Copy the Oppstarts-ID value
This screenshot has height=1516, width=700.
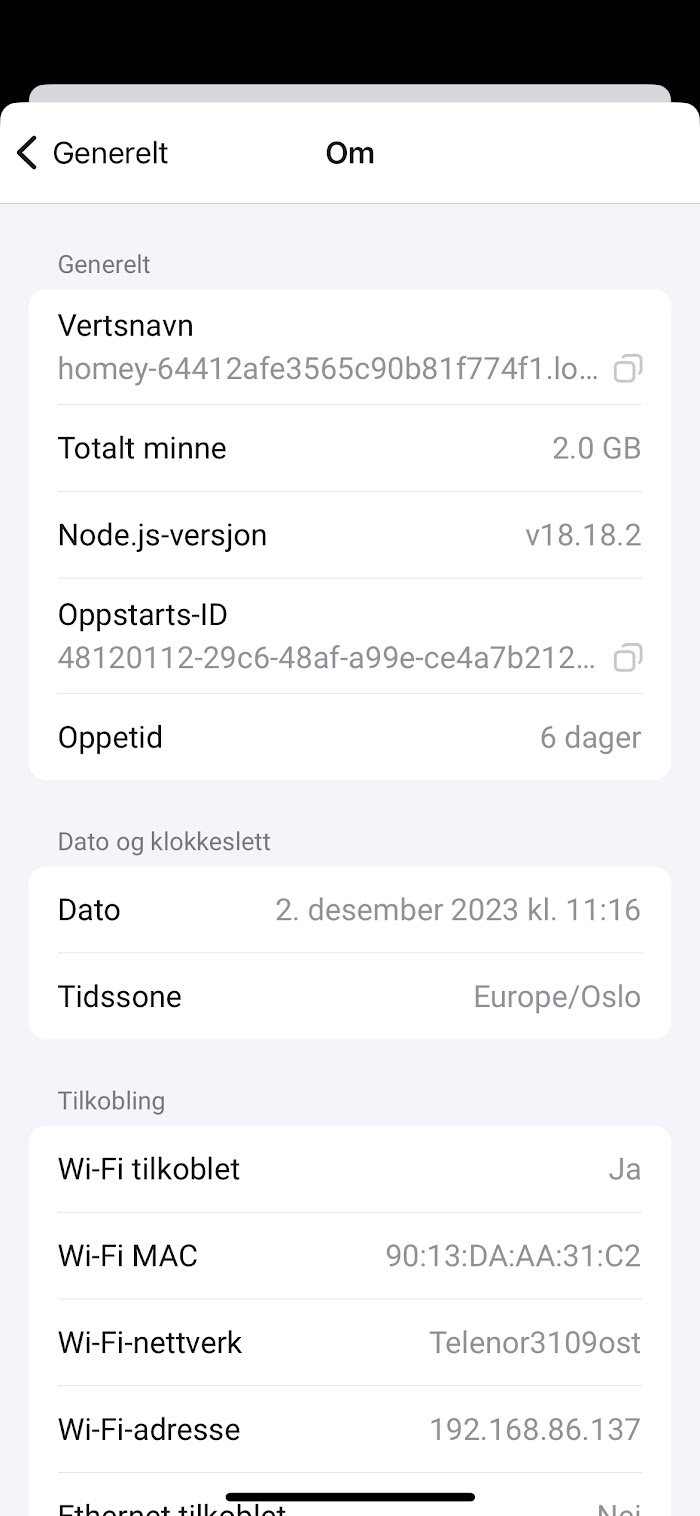pyautogui.click(x=627, y=658)
